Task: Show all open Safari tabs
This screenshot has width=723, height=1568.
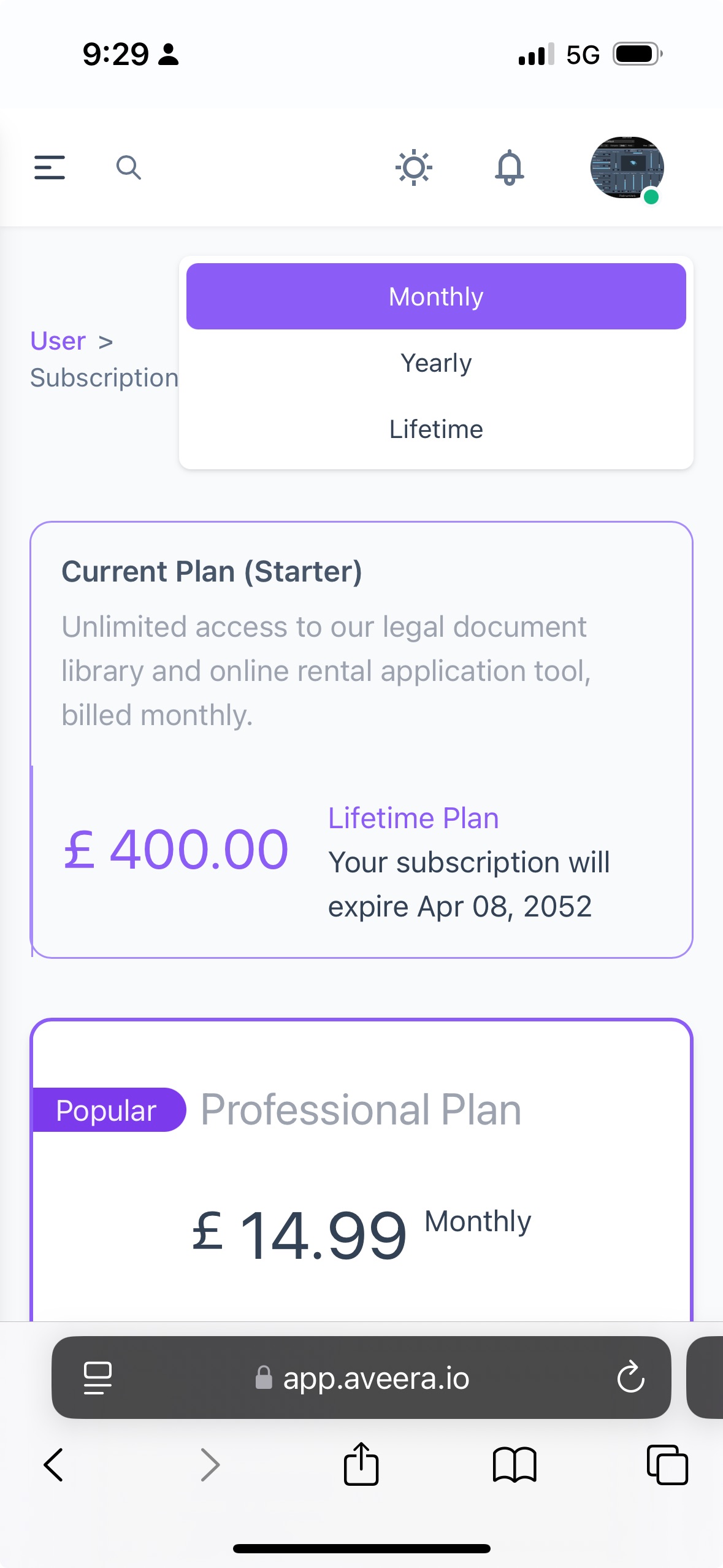Action: [x=667, y=1465]
